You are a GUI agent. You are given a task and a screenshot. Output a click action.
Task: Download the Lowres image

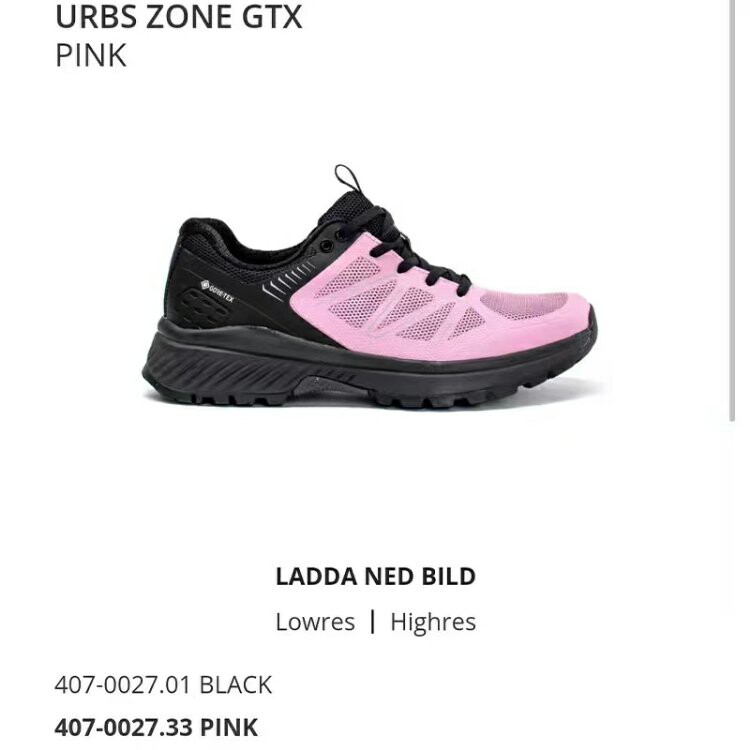pos(315,622)
